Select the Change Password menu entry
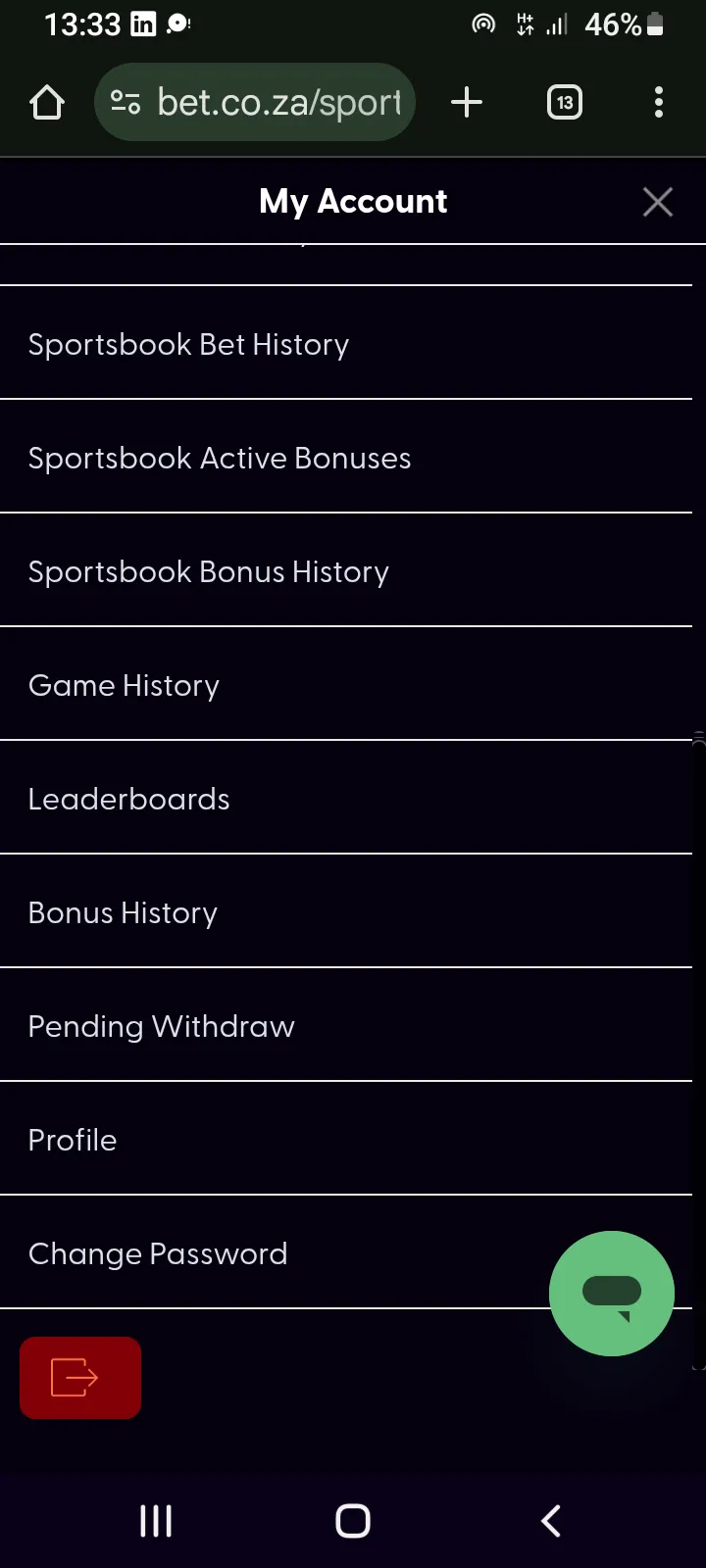This screenshot has width=706, height=1568. pos(158,1253)
